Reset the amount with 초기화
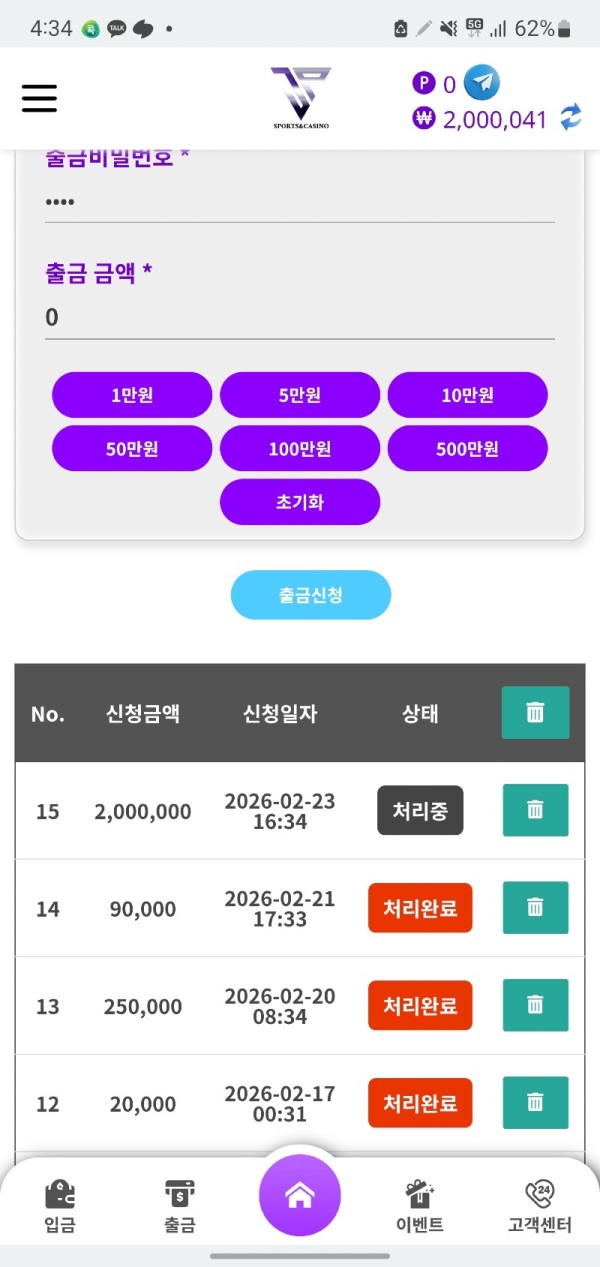The width and height of the screenshot is (600, 1267). 300,502
